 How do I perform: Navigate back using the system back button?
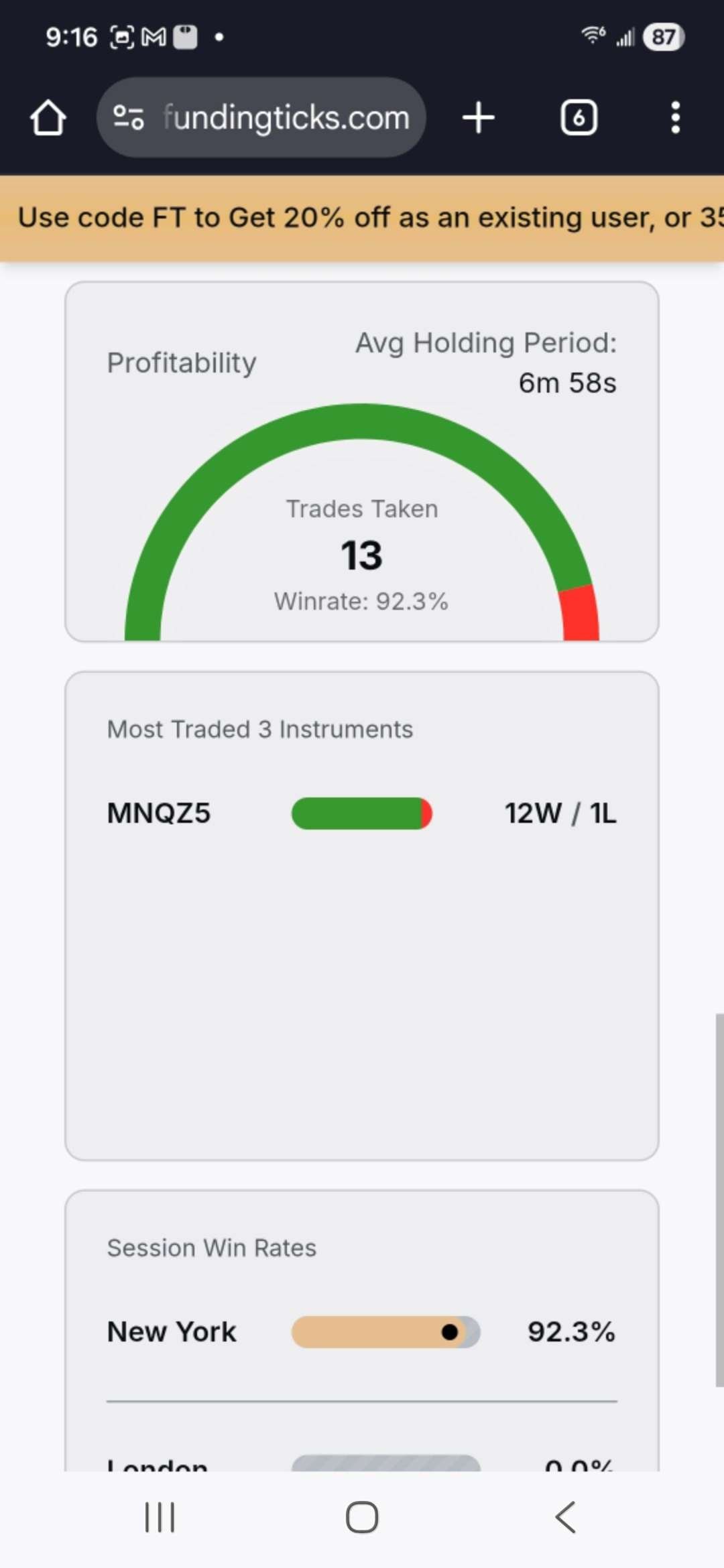(565, 1517)
